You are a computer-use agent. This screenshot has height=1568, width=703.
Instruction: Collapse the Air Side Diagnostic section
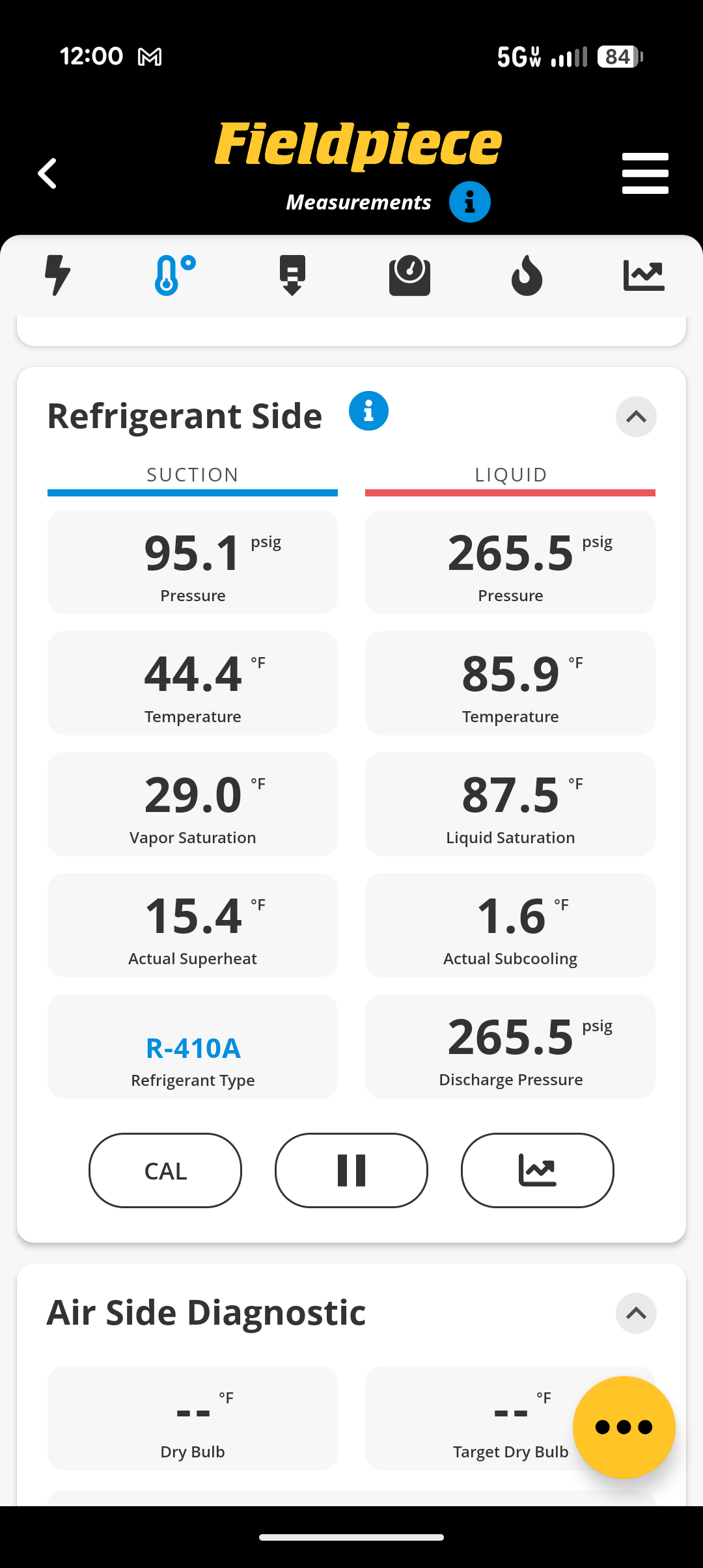click(636, 1313)
